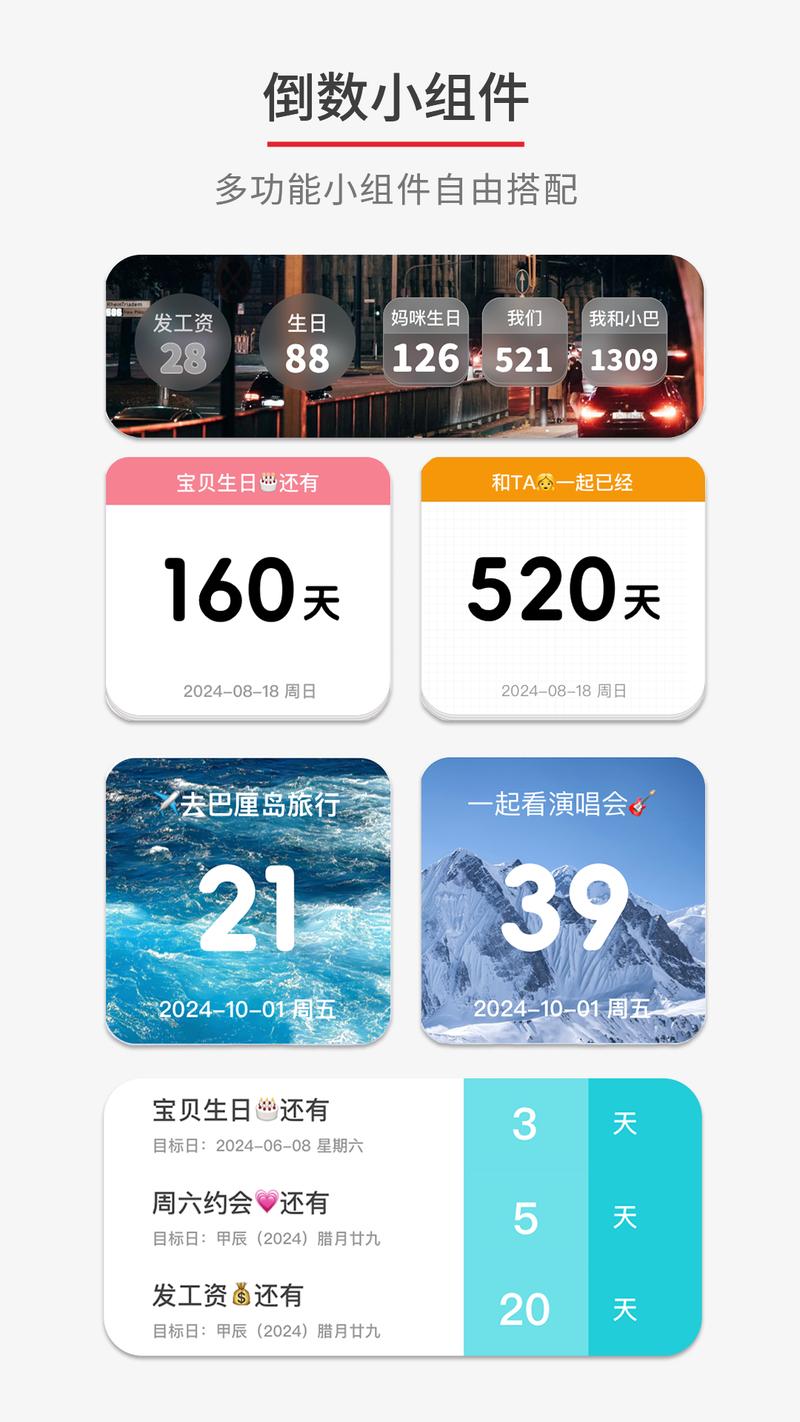Click the 我们 521-day rounded widget
800x1422 pixels.
click(525, 342)
